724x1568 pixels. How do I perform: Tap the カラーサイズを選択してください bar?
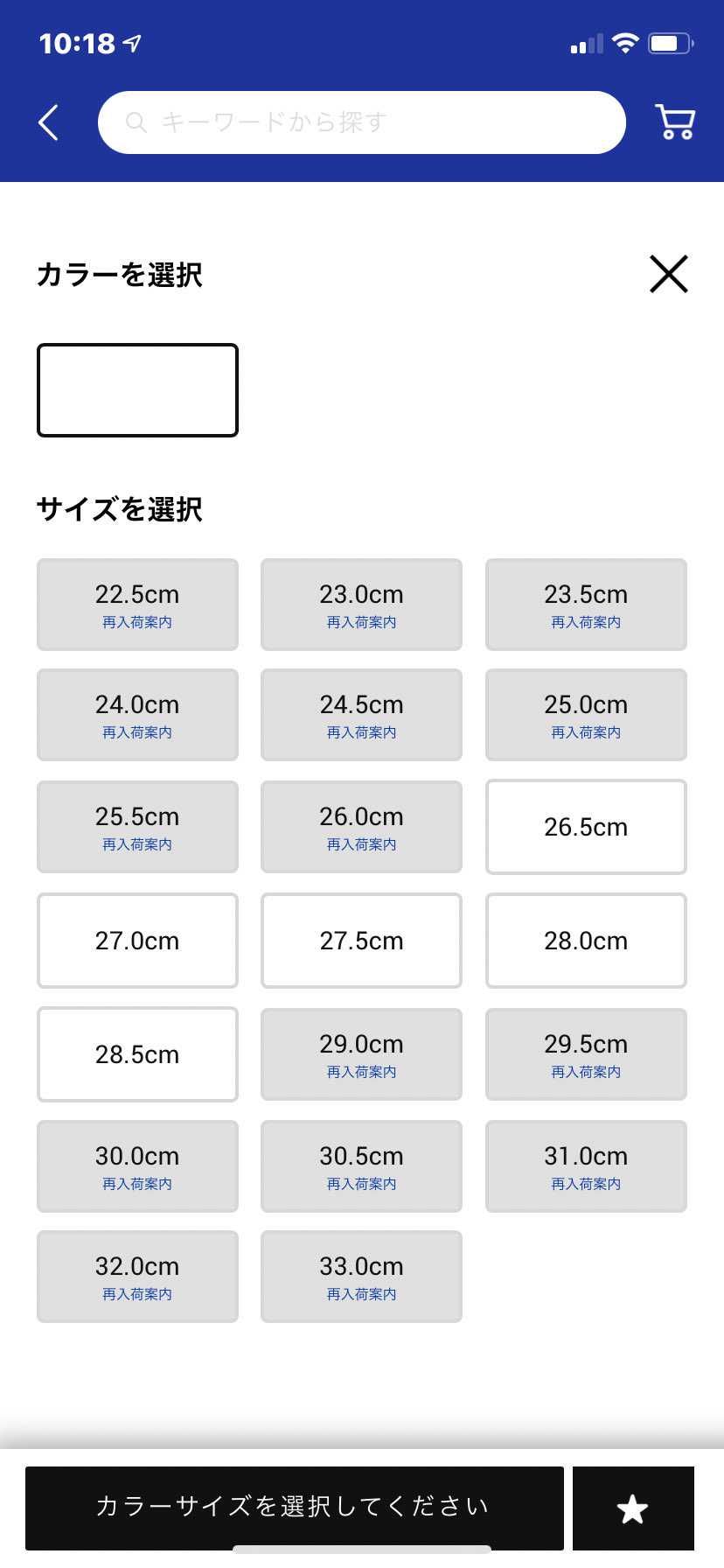[x=293, y=1507]
